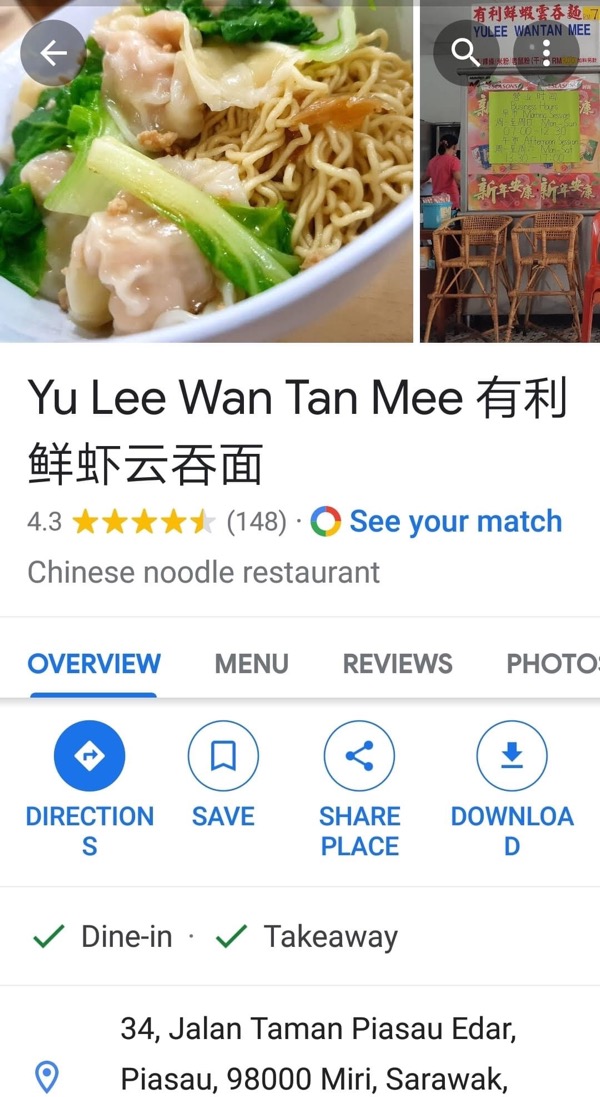Viewport: 600px width, 1097px height.
Task: Open the three-dot overflow menu
Action: [546, 52]
